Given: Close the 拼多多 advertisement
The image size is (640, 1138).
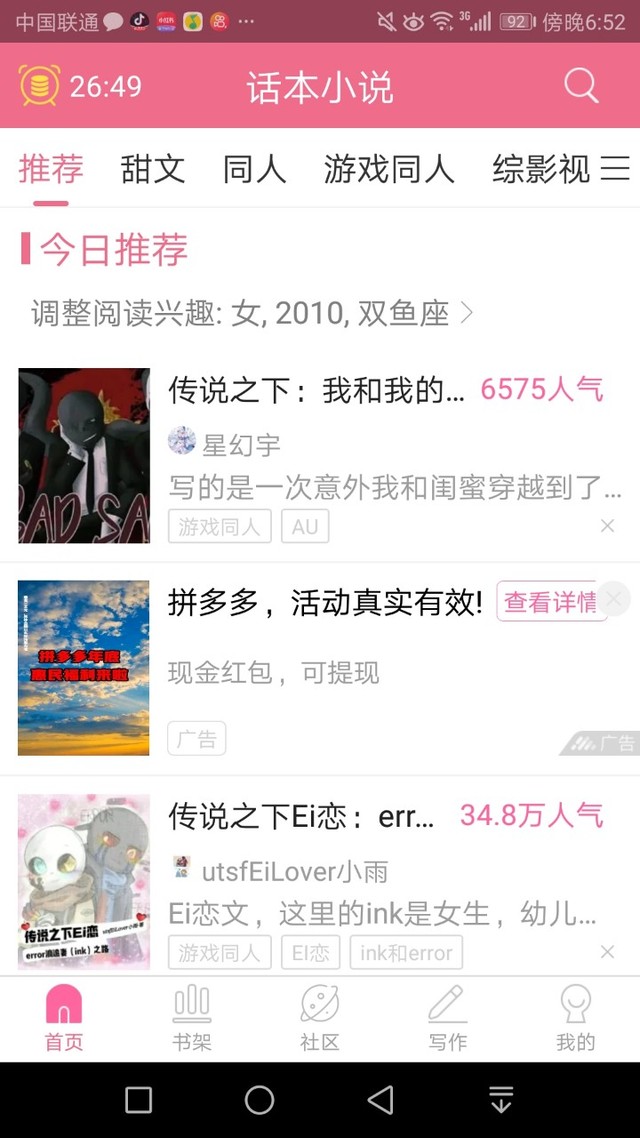Looking at the screenshot, I should coord(613,598).
